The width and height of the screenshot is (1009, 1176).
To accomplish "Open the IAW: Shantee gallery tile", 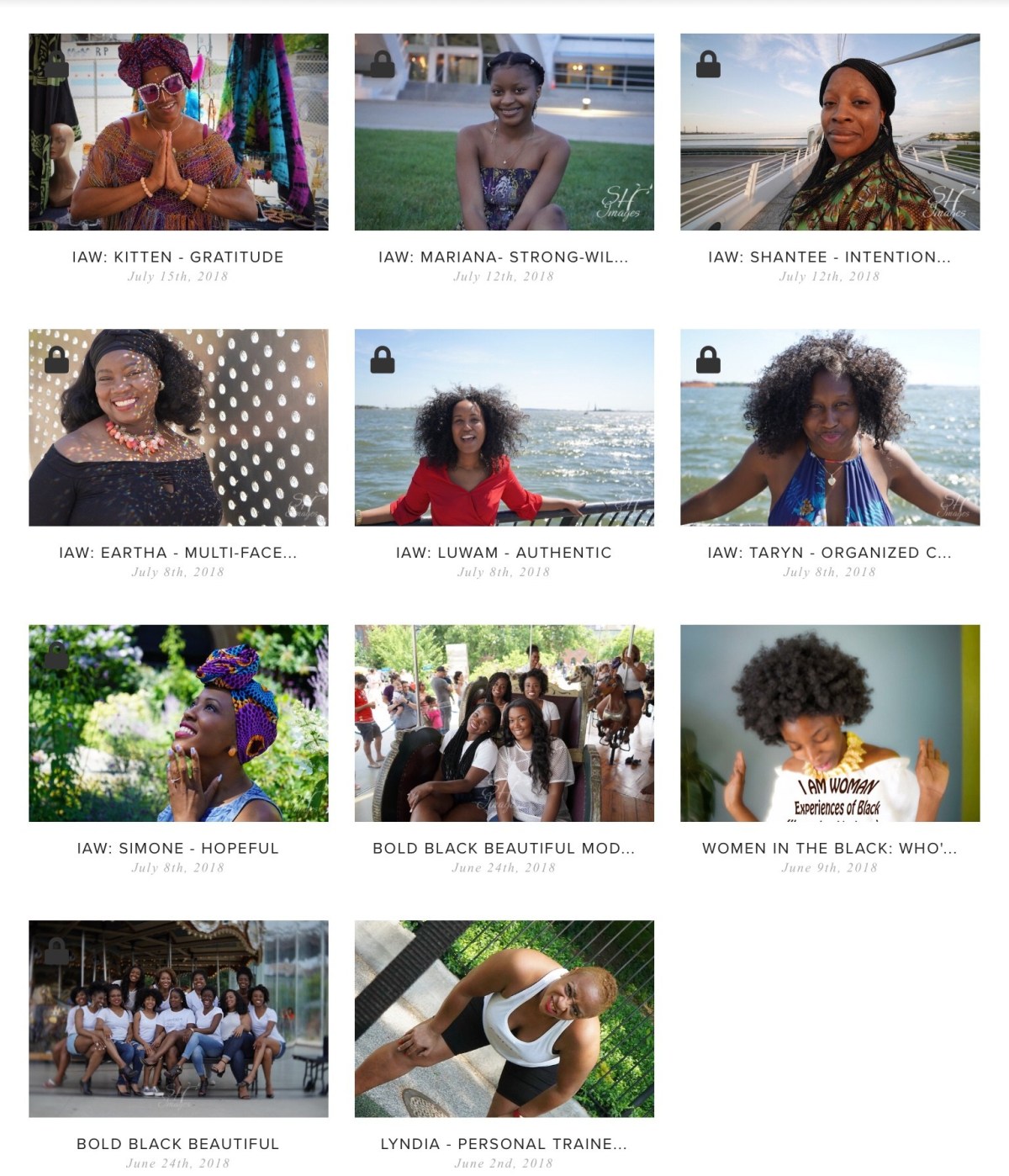I will coord(830,132).
